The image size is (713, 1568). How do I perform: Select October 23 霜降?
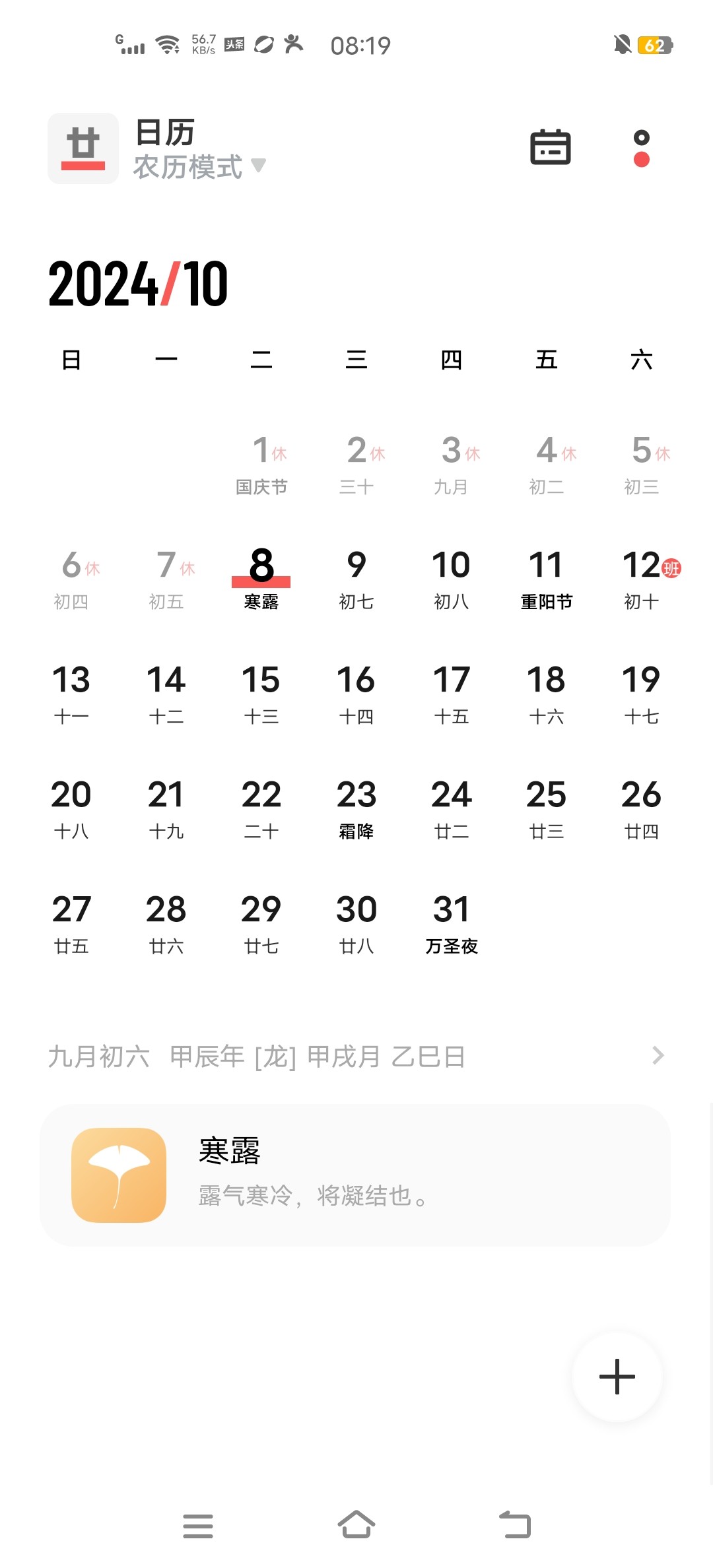click(356, 808)
